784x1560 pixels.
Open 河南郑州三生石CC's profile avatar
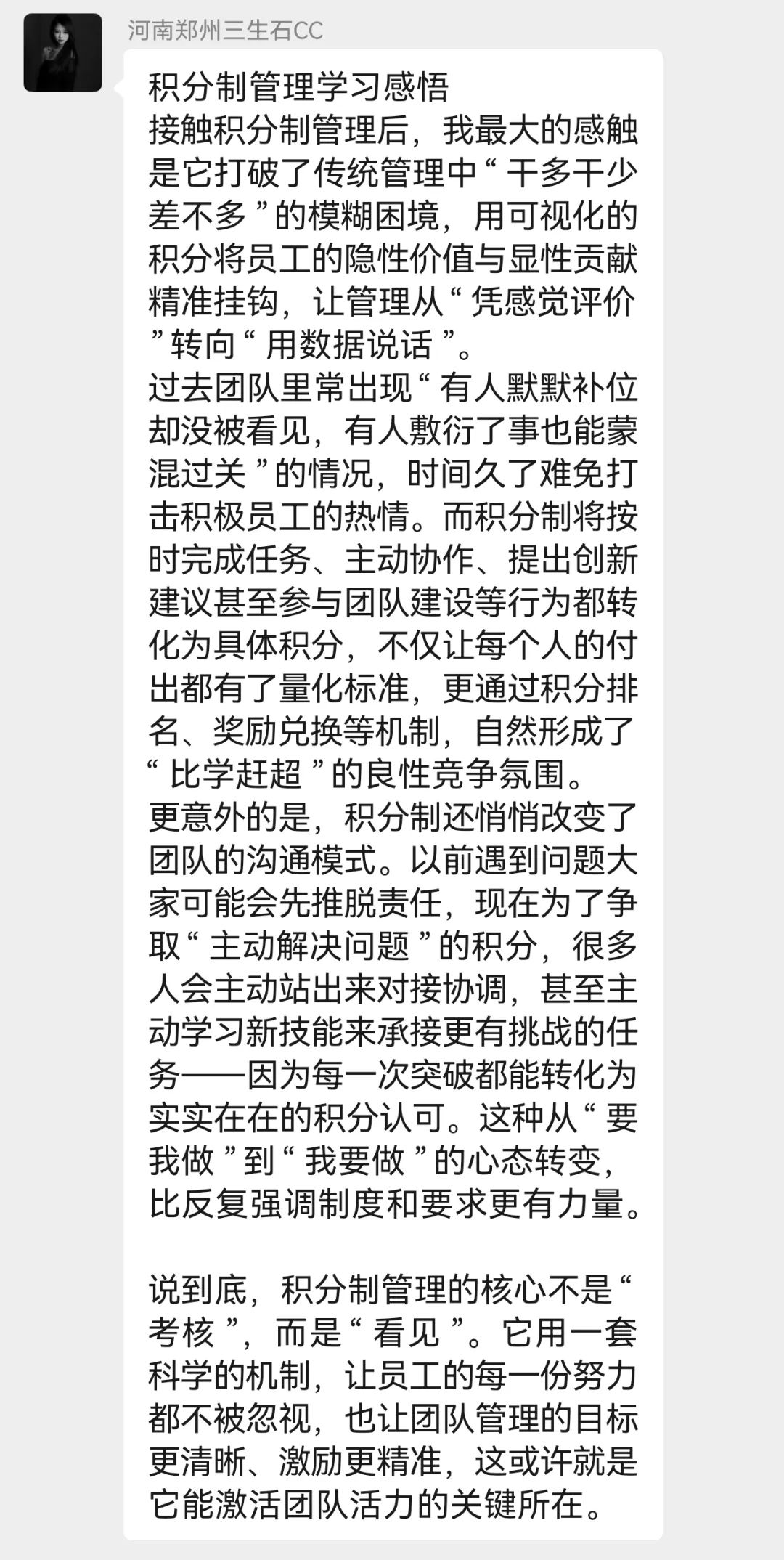pos(62,52)
